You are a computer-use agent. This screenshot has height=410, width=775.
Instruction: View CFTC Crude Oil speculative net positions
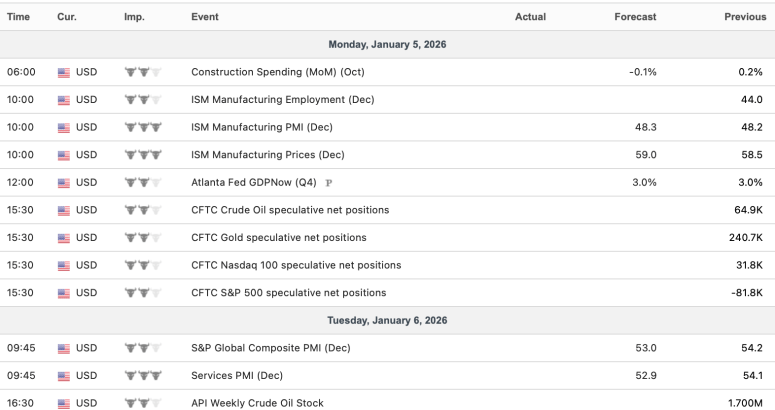(x=290, y=210)
